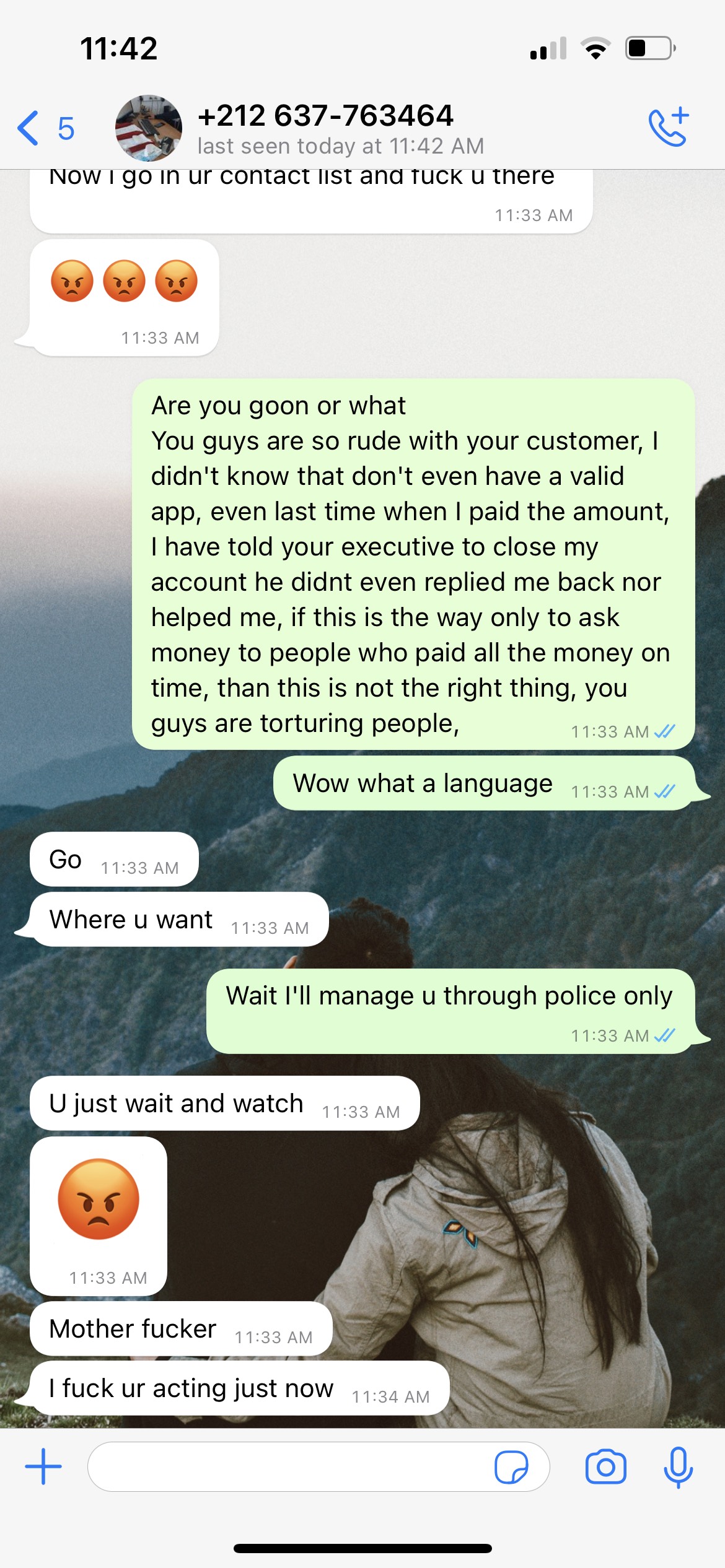725x1568 pixels.
Task: Tap the voice message microphone
Action: [x=678, y=1466]
